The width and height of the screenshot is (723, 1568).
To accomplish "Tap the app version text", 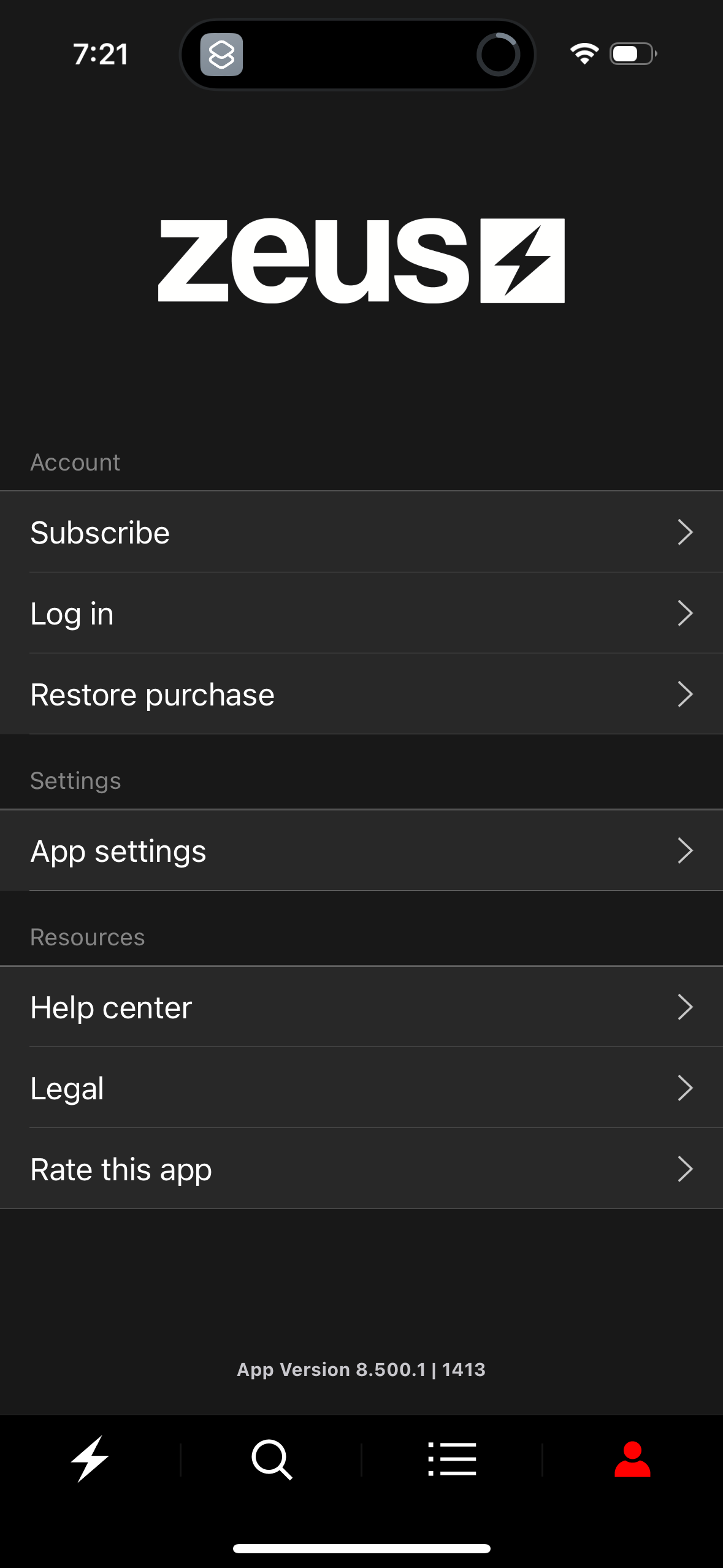I will pyautogui.click(x=361, y=1369).
